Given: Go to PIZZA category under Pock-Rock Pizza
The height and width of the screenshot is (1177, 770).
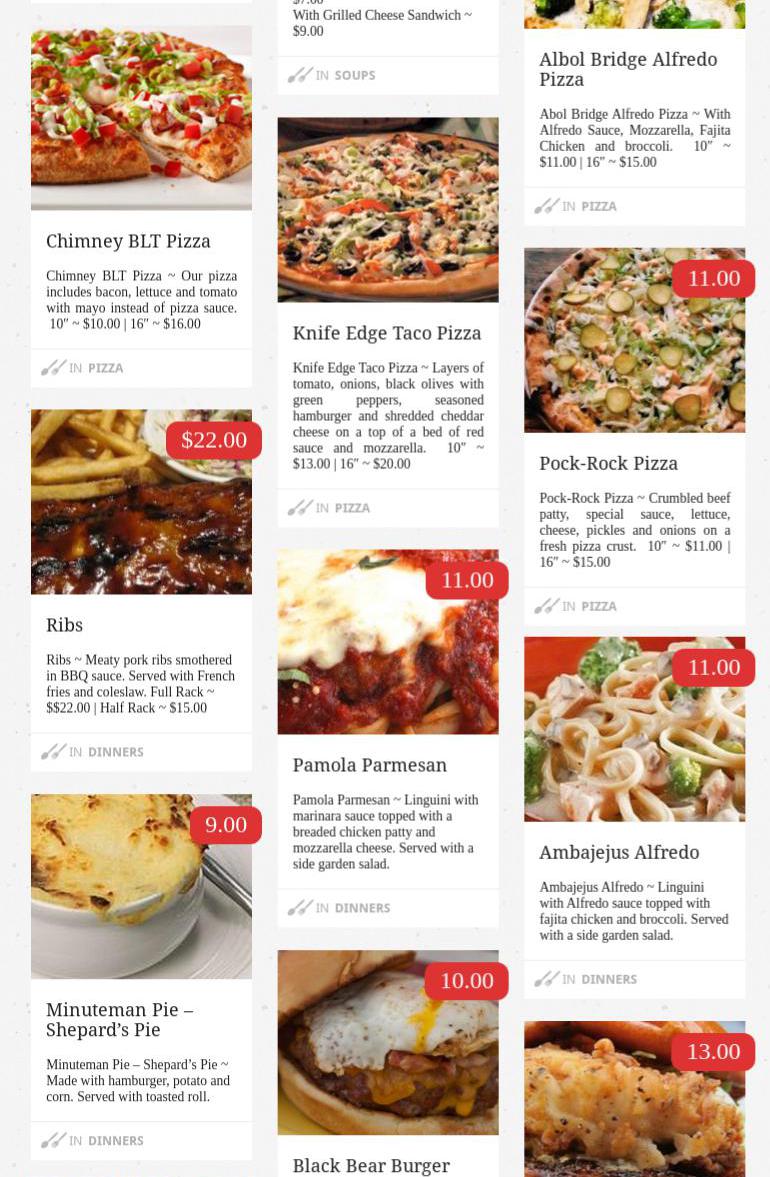Looking at the screenshot, I should tap(598, 606).
